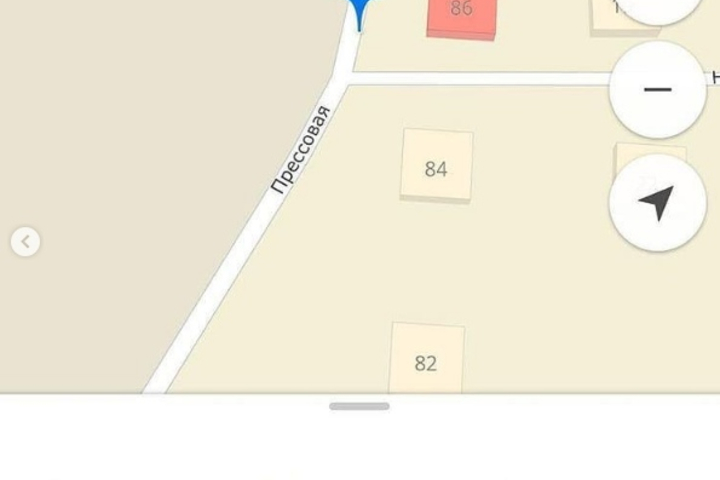720x480 pixels.
Task: Center the map on my location
Action: pos(657,203)
